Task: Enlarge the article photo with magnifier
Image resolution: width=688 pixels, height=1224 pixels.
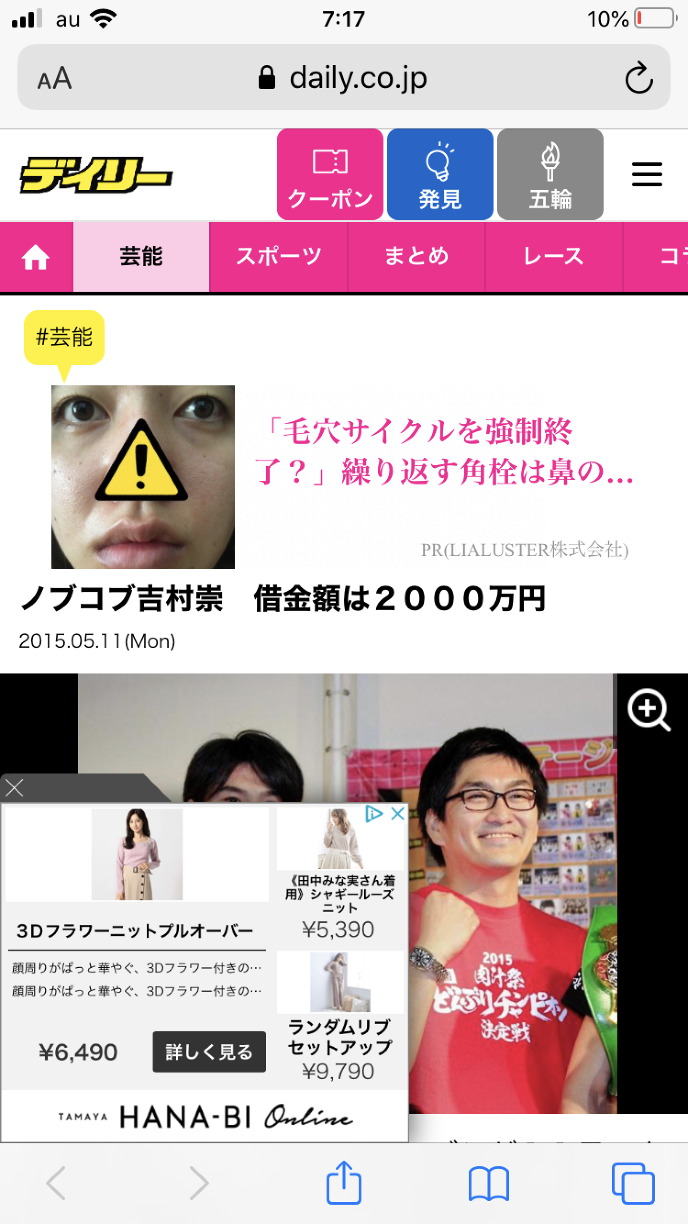Action: coord(649,710)
